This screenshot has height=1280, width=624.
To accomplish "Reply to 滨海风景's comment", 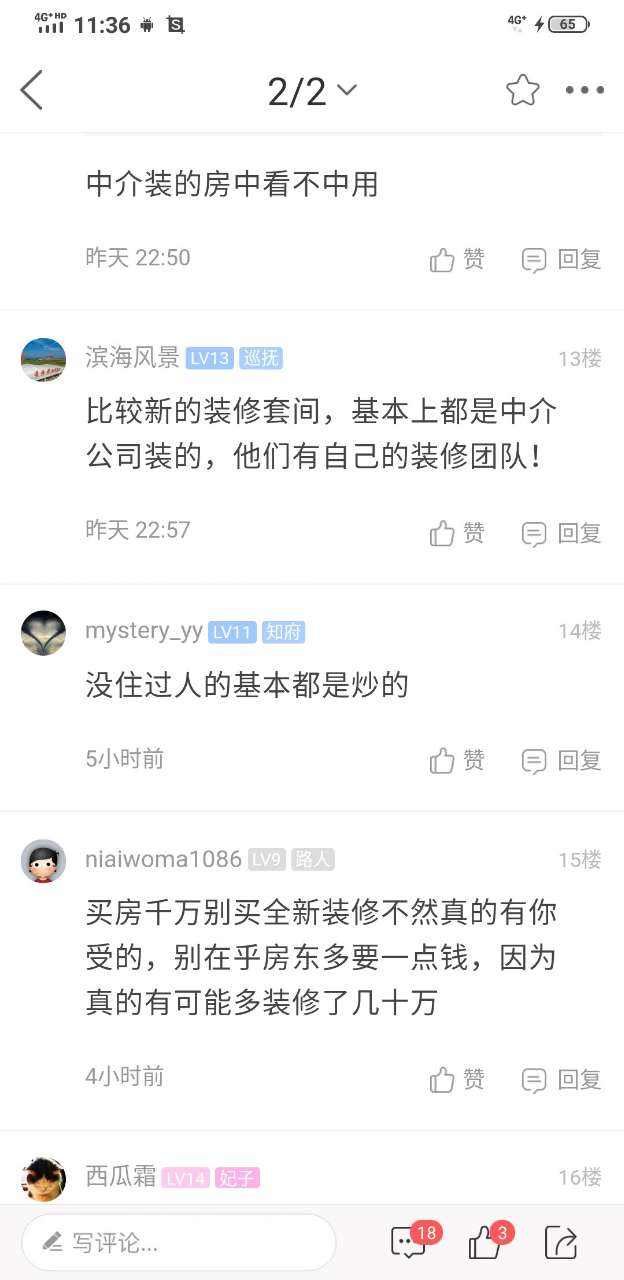I will point(561,533).
